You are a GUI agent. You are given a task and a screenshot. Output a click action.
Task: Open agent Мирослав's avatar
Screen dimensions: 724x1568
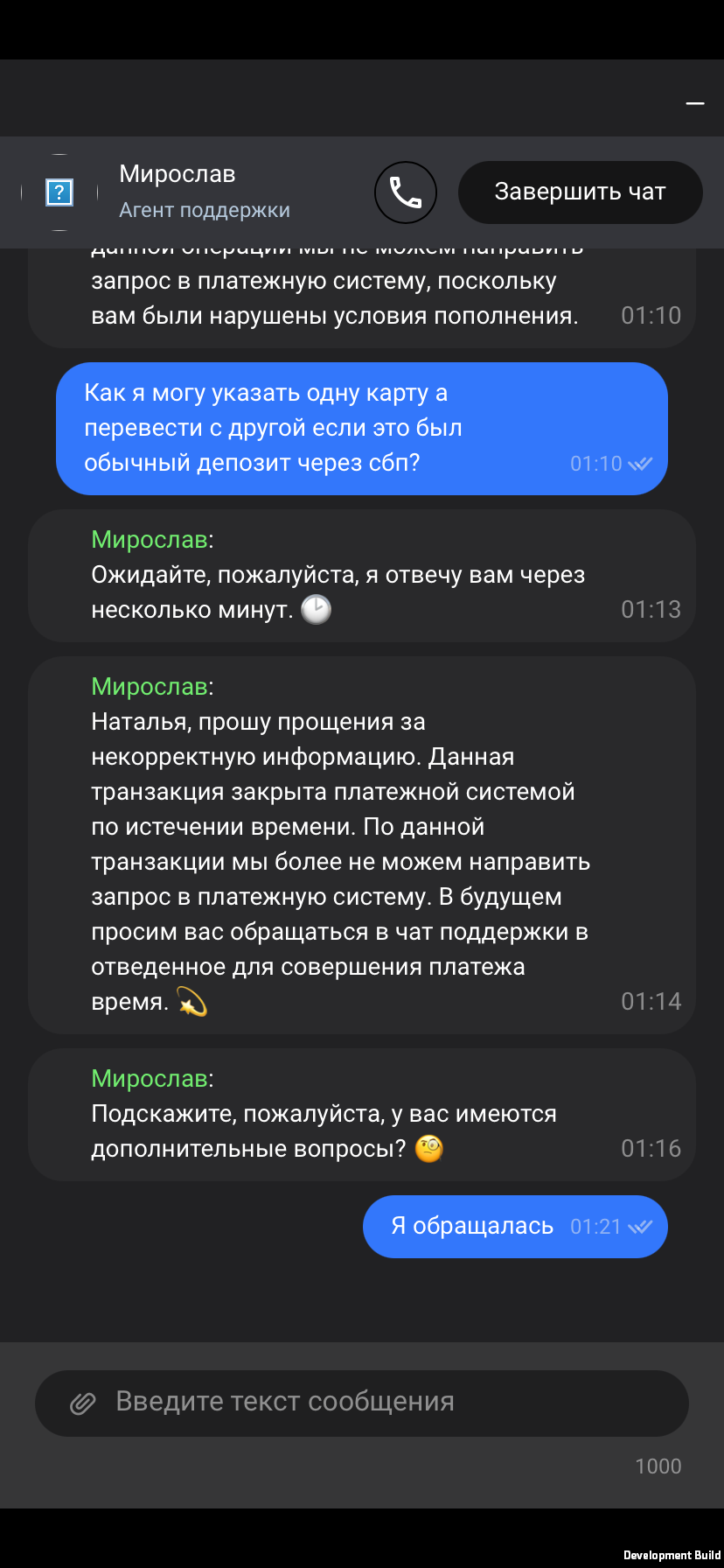(59, 192)
